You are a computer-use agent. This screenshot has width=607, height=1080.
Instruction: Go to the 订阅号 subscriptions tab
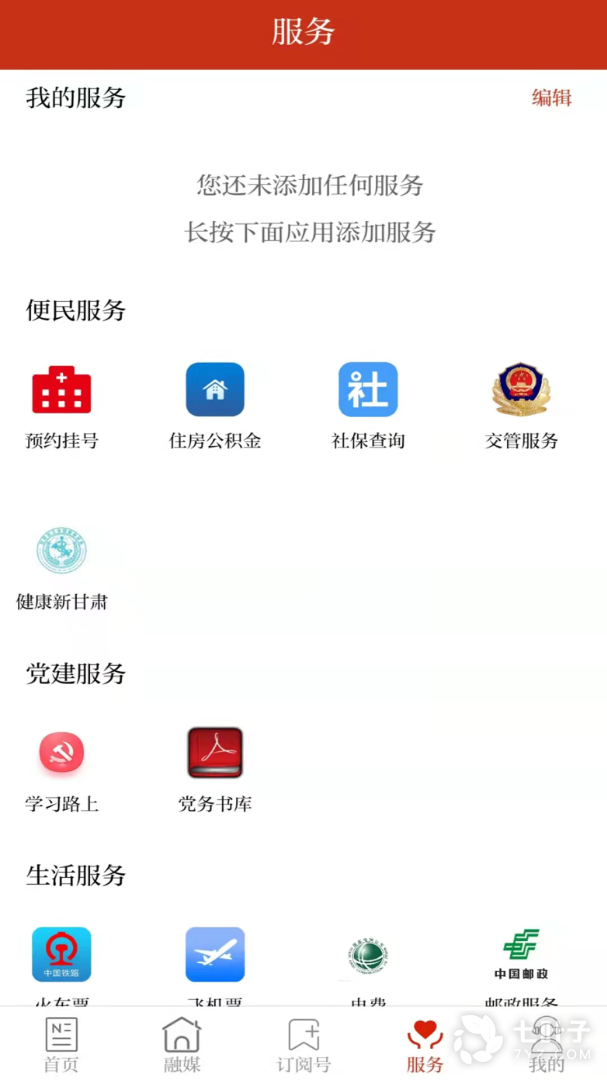coord(304,1044)
